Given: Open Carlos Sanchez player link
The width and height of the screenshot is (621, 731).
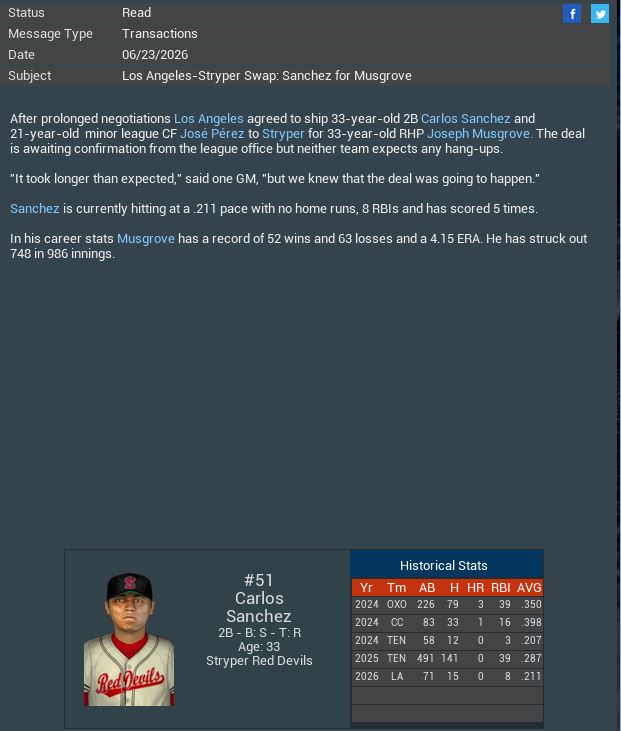Looking at the screenshot, I should (465, 118).
